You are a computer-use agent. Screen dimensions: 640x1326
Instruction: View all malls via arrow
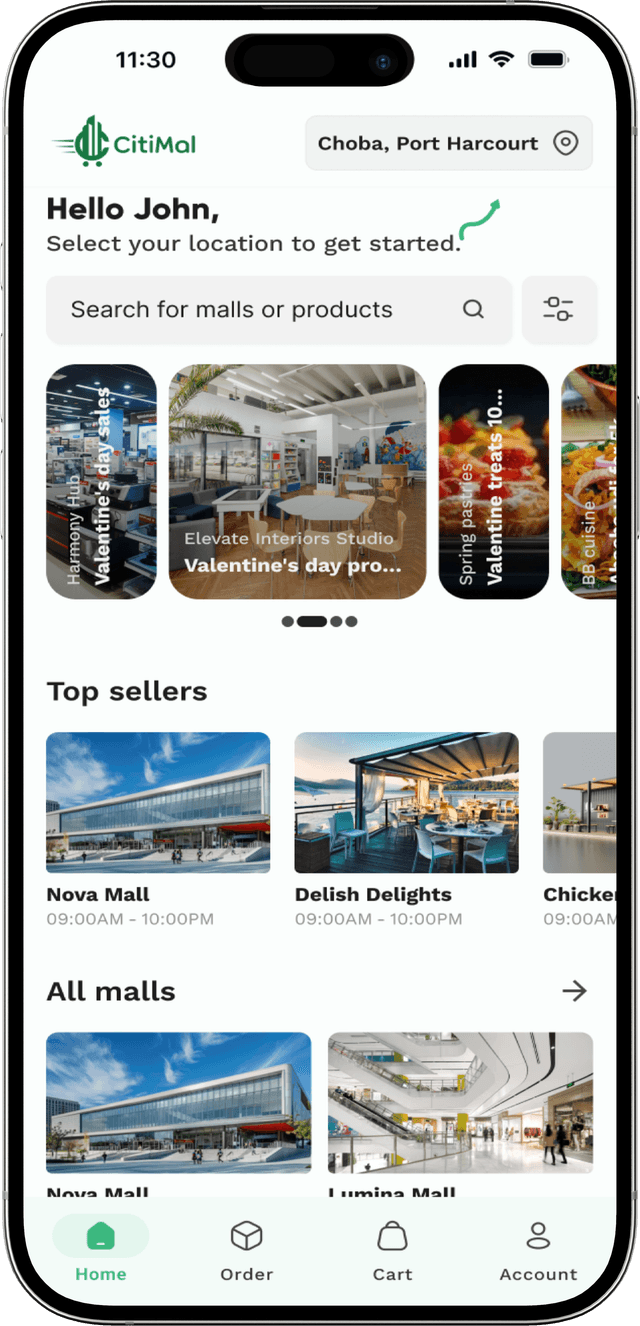click(x=574, y=991)
